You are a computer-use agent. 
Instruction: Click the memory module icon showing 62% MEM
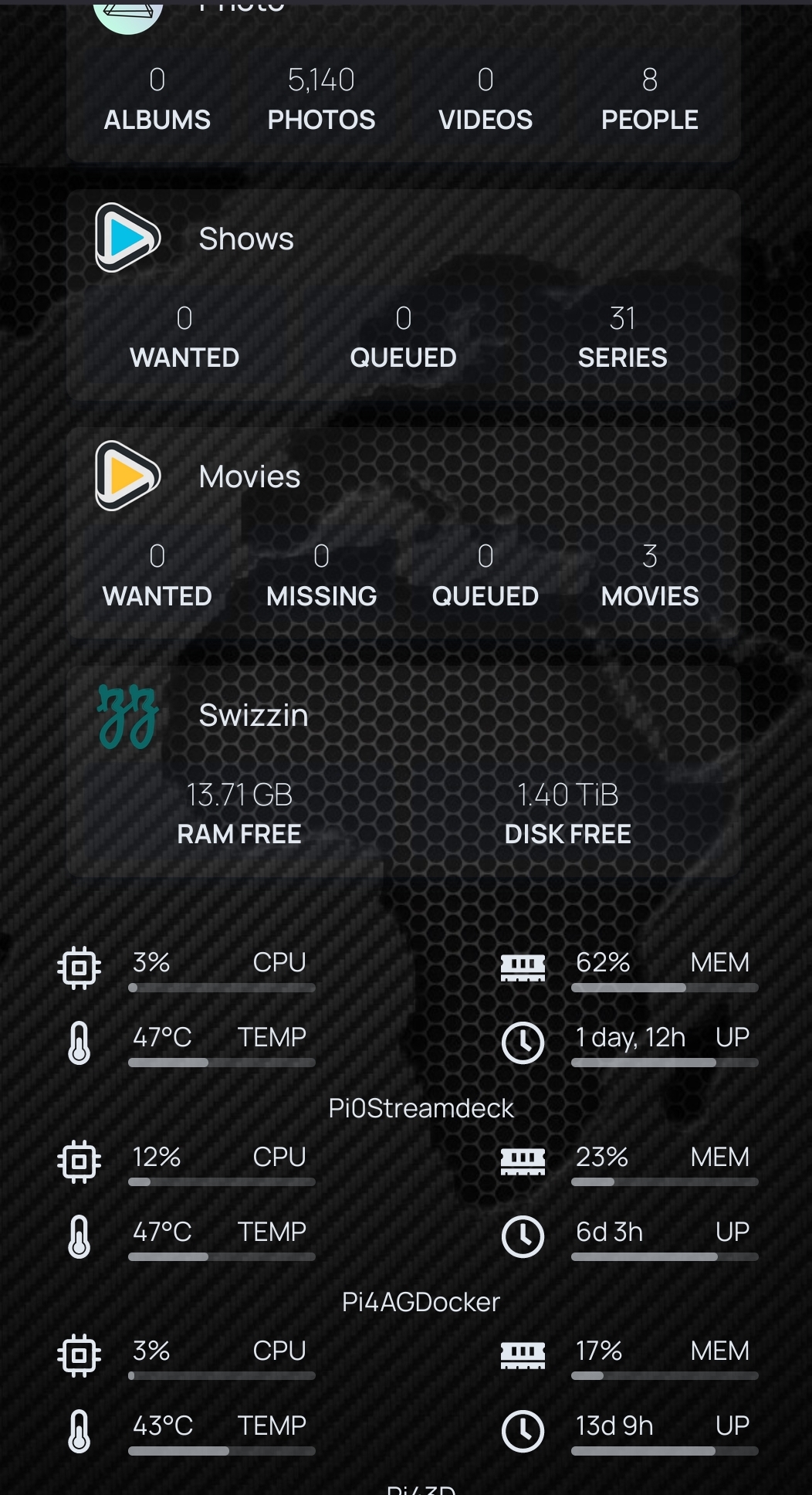pyautogui.click(x=523, y=966)
